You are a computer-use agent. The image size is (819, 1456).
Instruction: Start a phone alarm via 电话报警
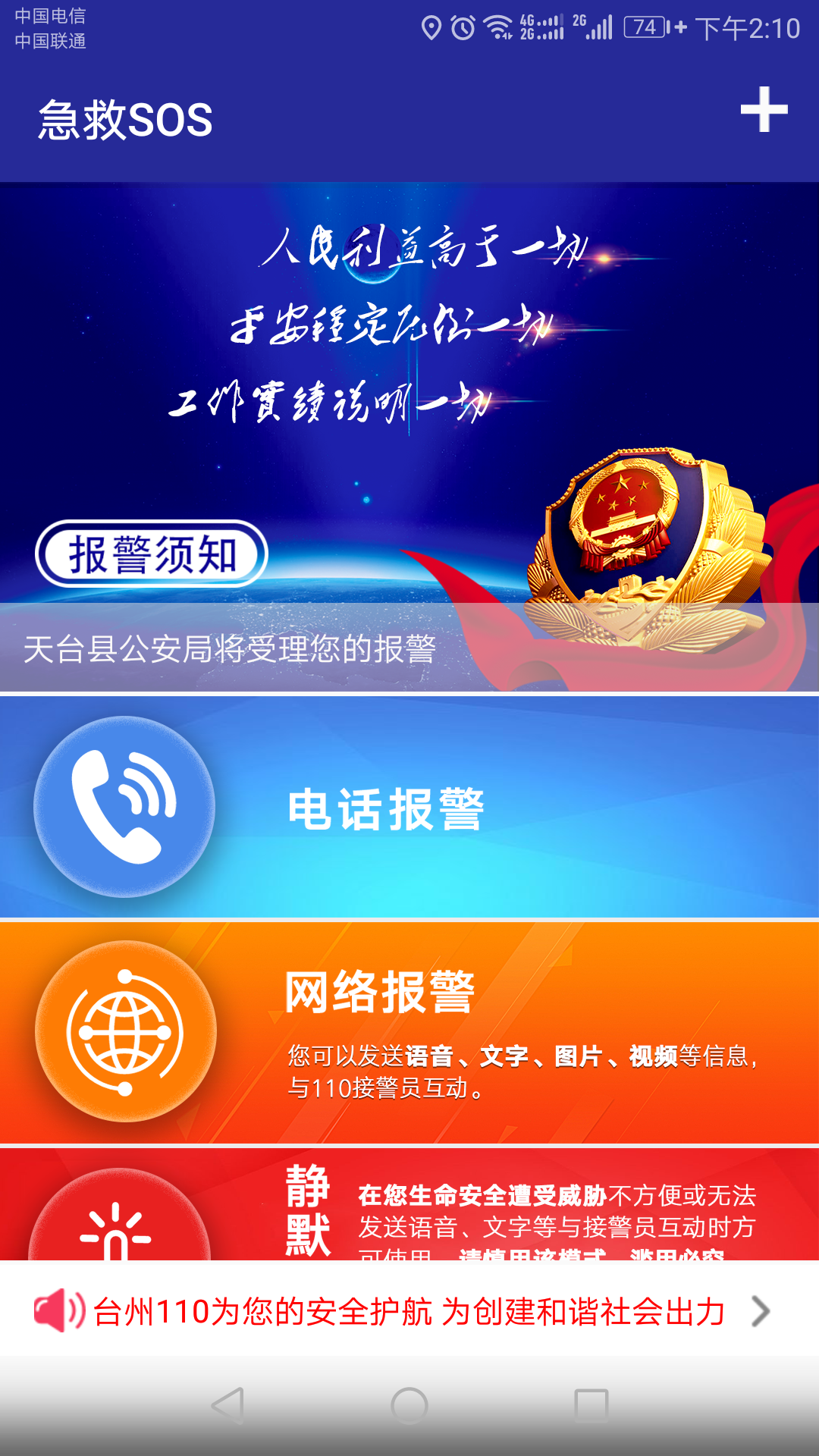tap(409, 808)
